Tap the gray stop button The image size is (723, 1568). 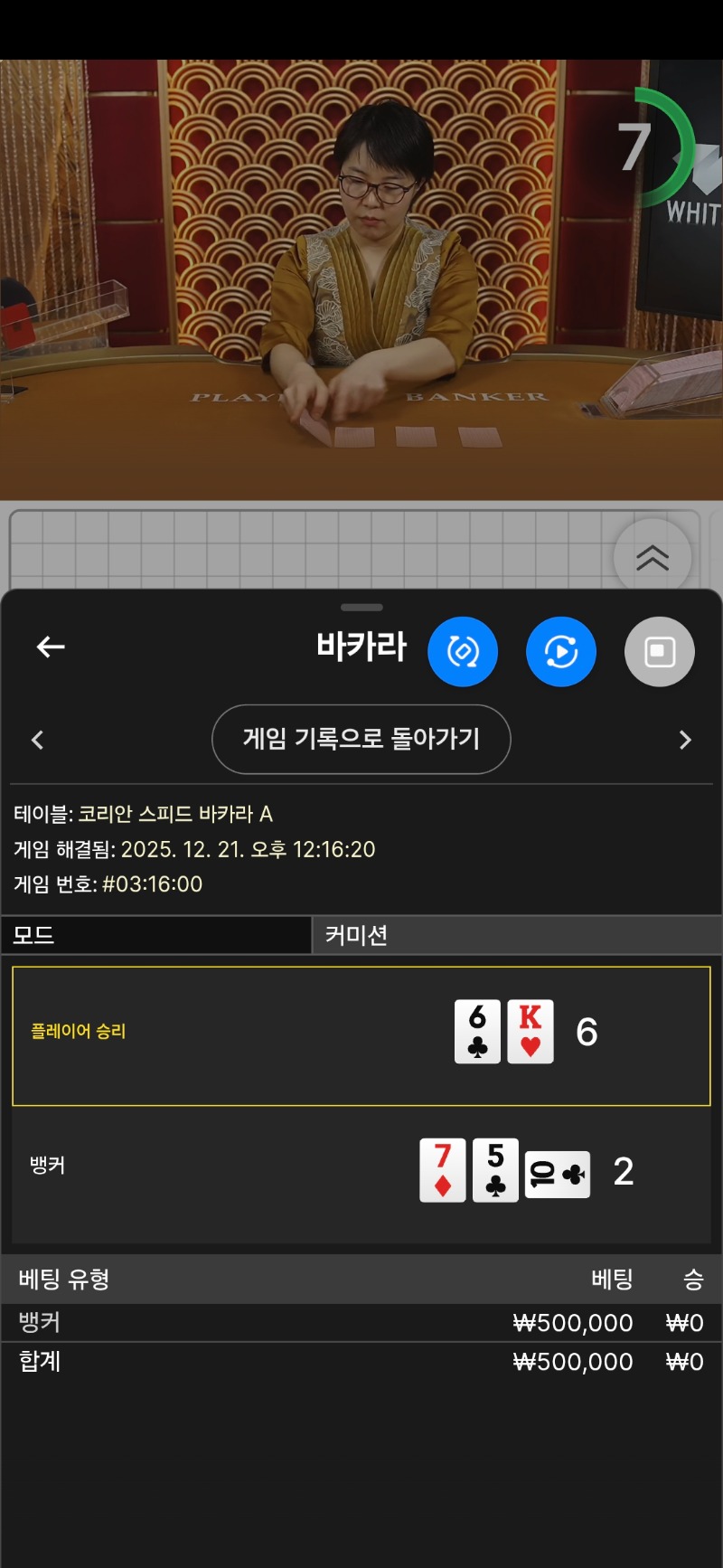coord(660,652)
